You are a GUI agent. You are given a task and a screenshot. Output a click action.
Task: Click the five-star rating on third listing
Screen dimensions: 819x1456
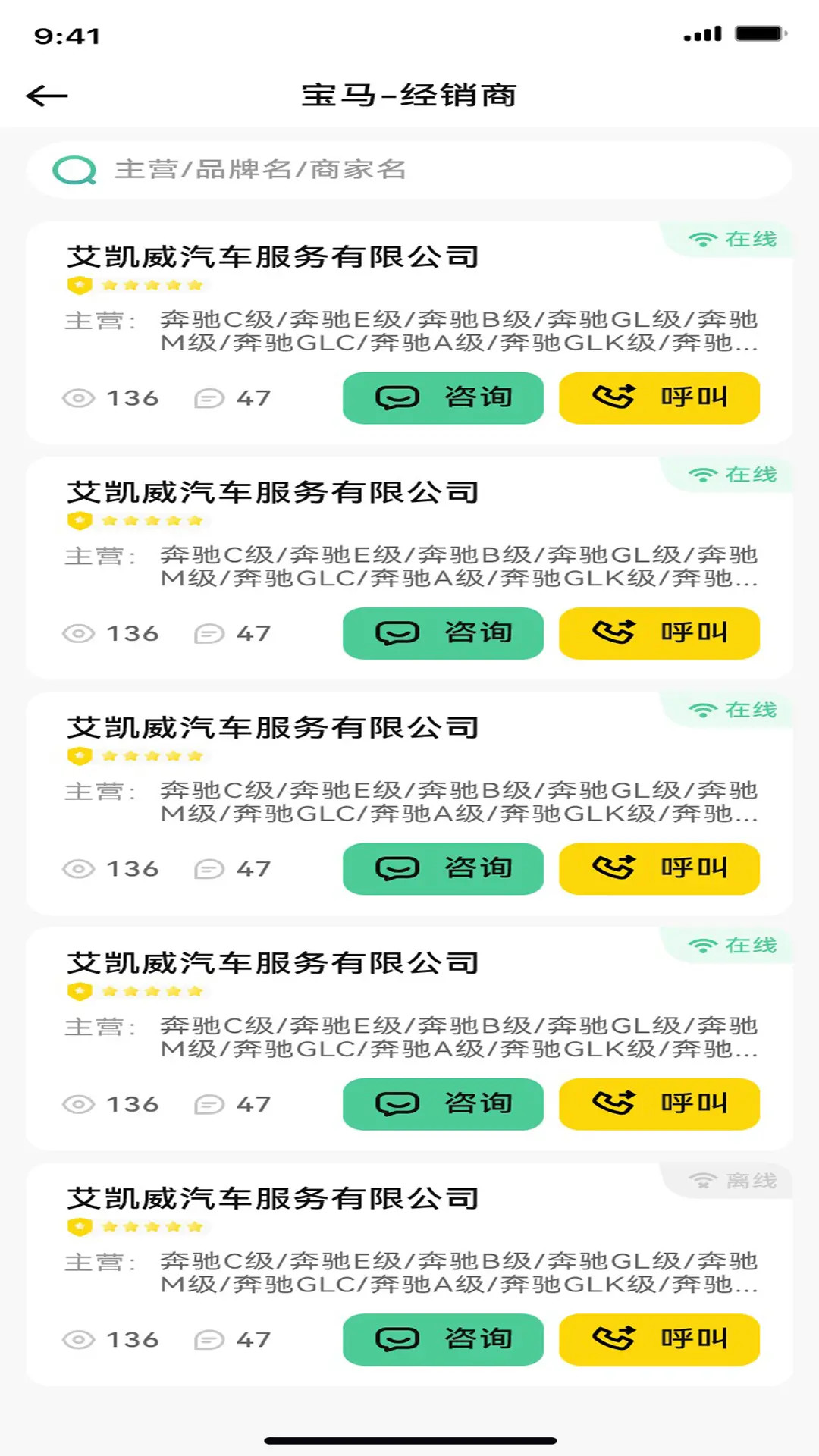click(x=152, y=756)
